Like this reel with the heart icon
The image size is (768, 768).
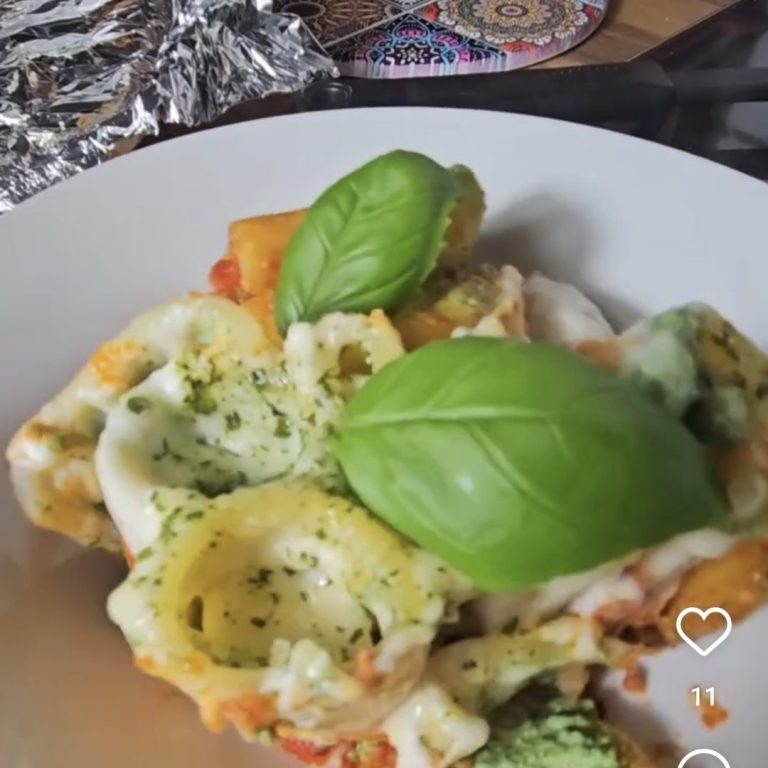(x=703, y=630)
